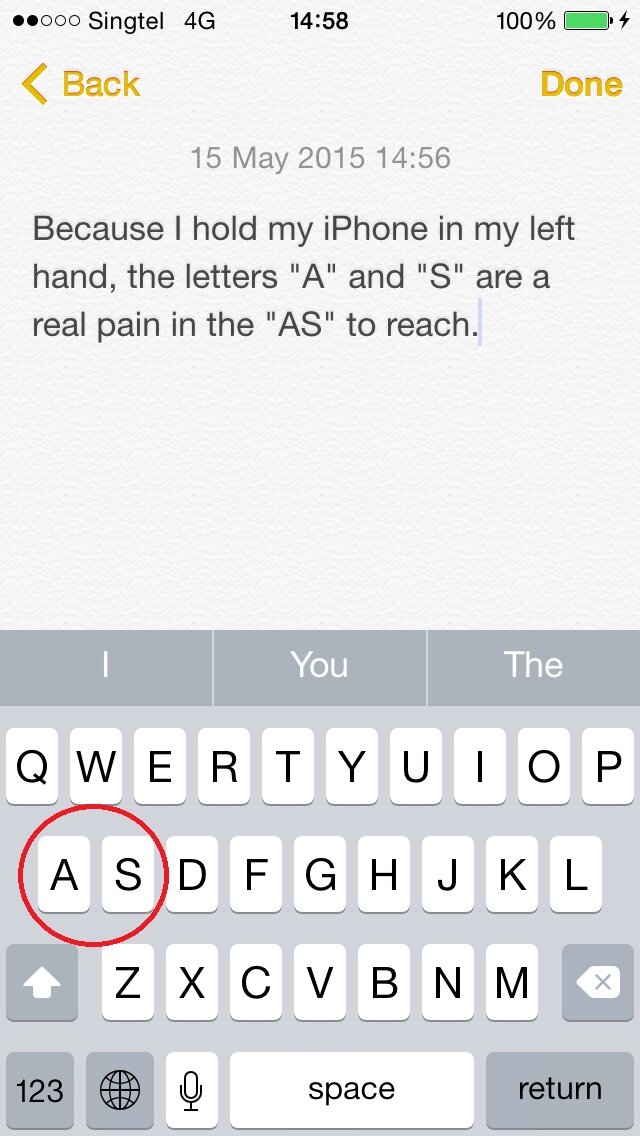Open the globe keyboard switcher
The image size is (640, 1136).
[x=120, y=1090]
